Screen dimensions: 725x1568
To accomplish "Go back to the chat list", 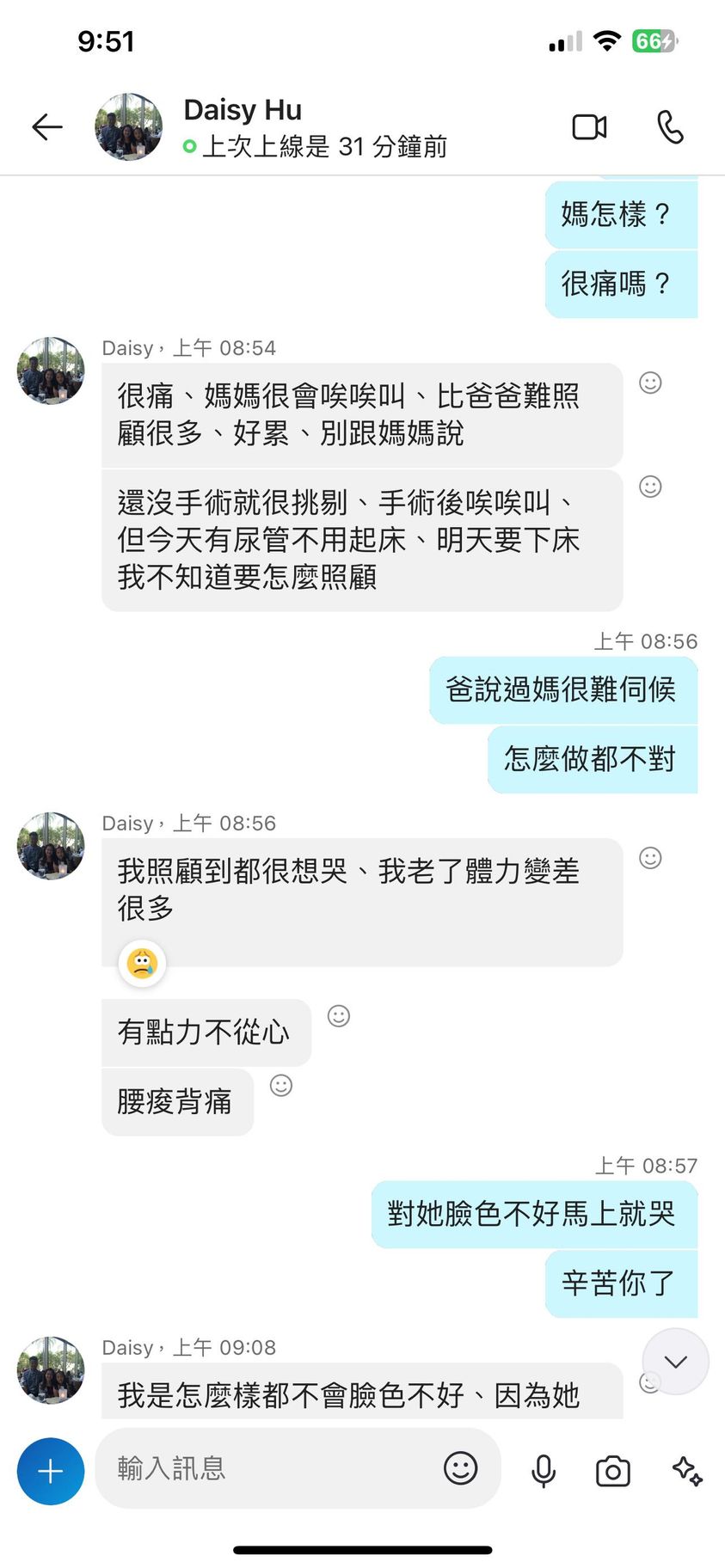I will click(47, 127).
